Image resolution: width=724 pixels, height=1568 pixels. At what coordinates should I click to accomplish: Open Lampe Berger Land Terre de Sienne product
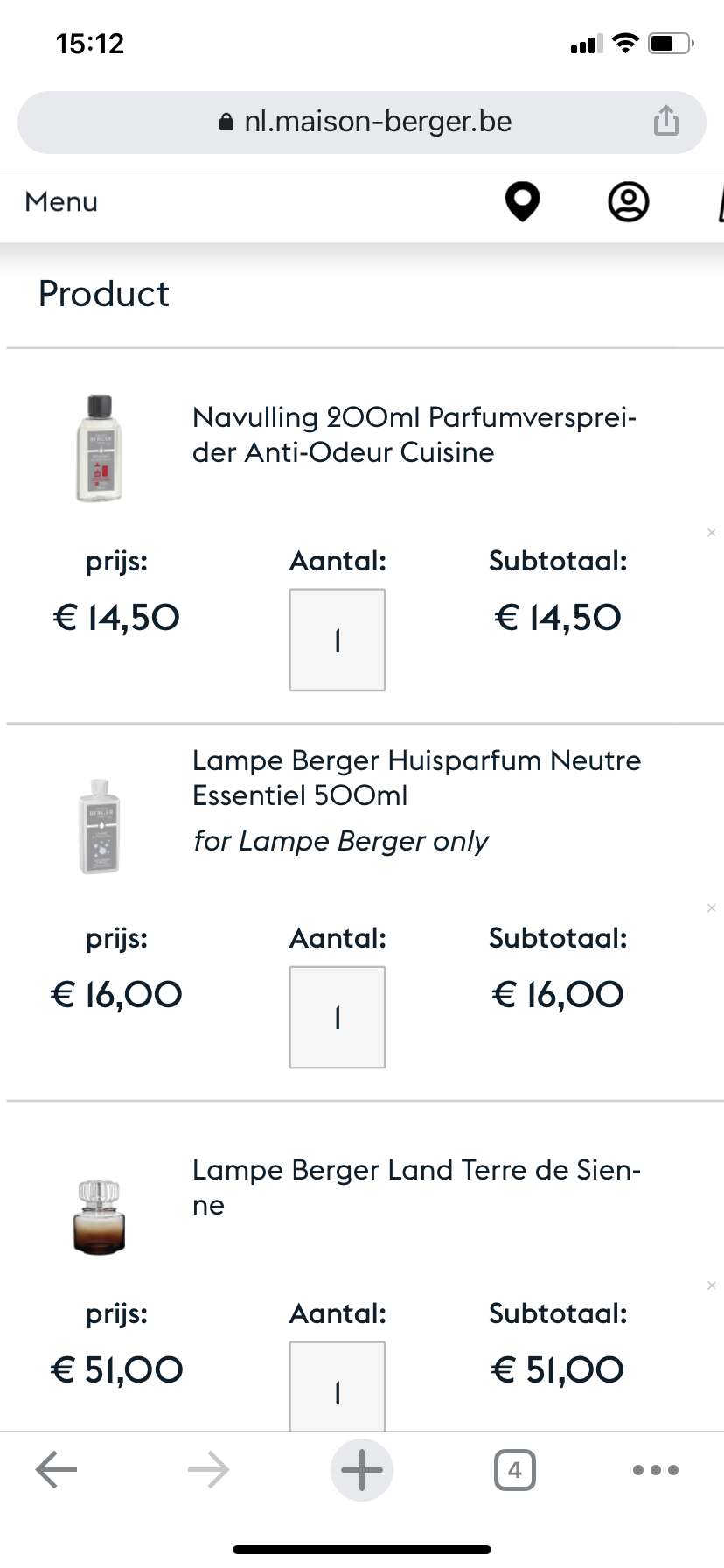(x=416, y=1187)
